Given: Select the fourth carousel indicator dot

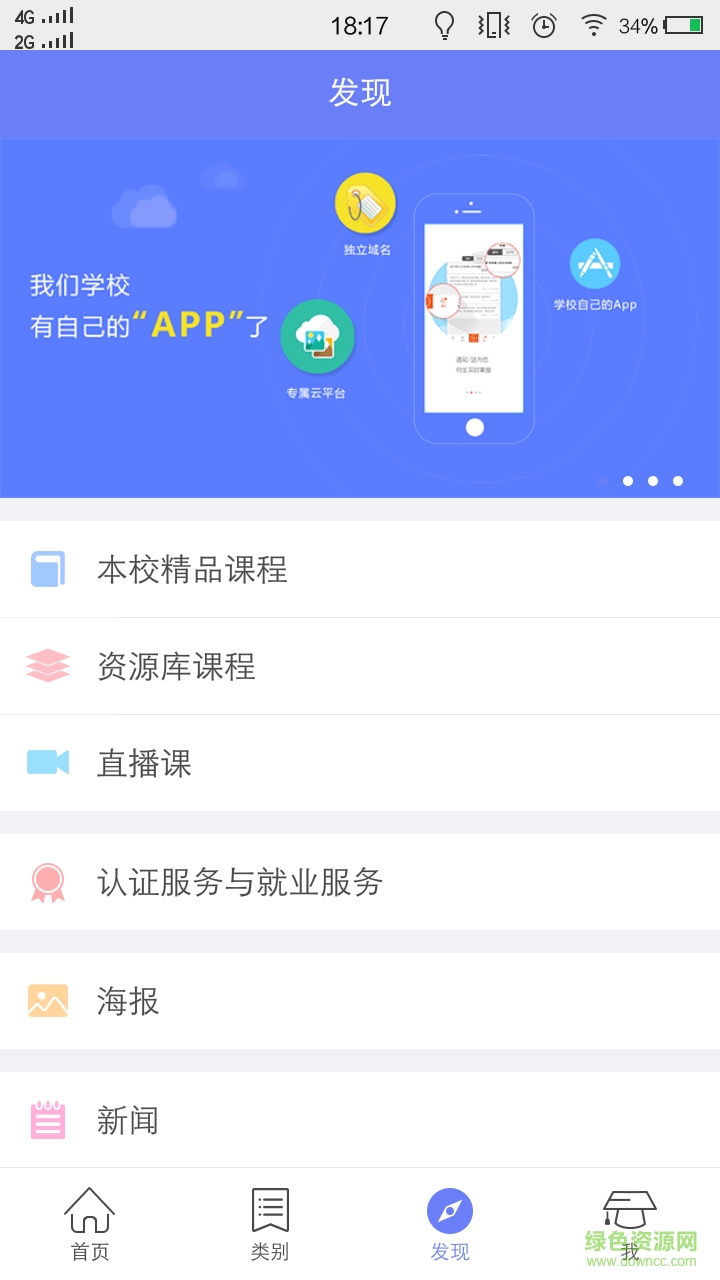Looking at the screenshot, I should pyautogui.click(x=678, y=480).
